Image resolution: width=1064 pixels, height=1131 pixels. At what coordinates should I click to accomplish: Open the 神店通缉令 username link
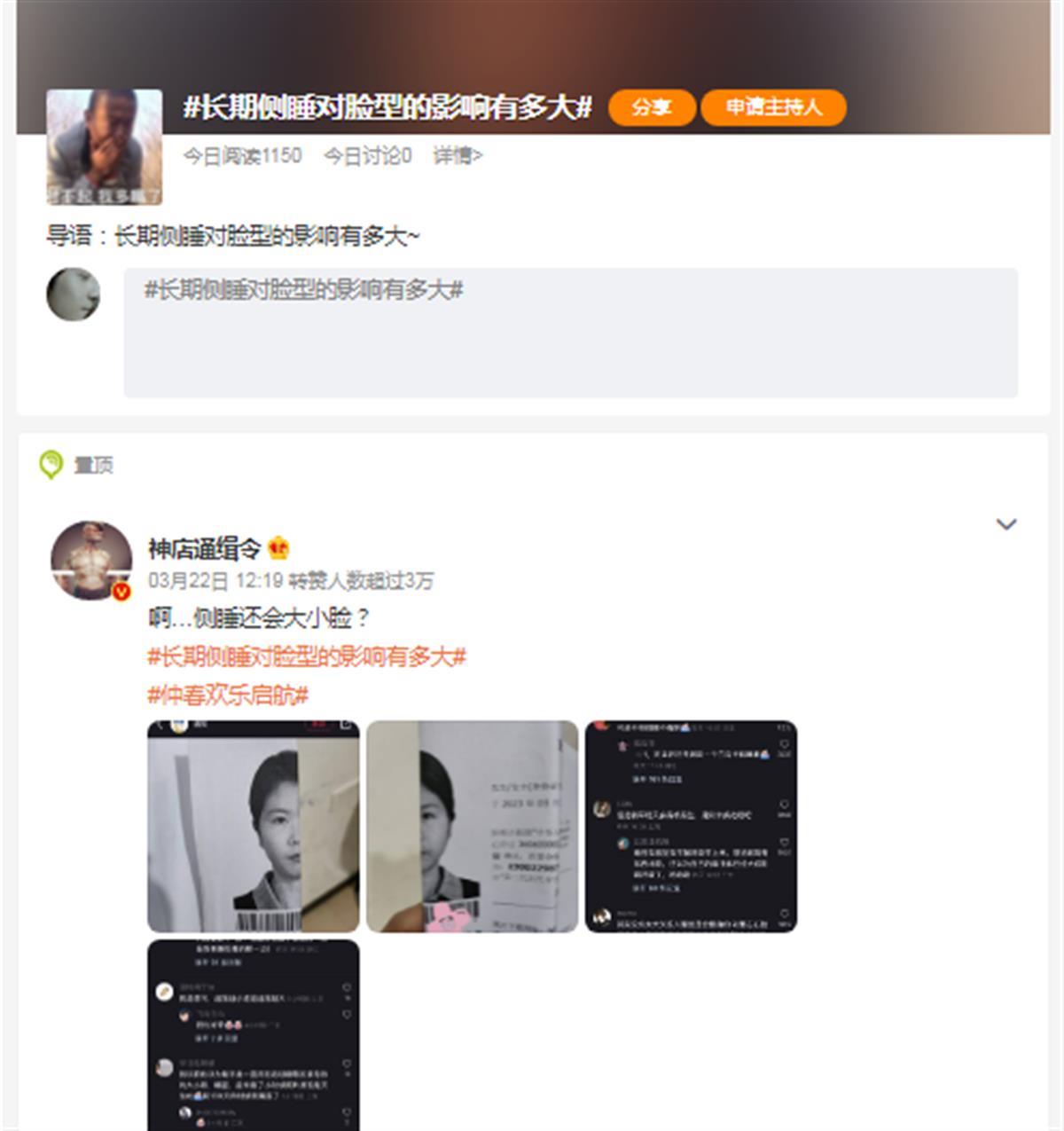204,549
